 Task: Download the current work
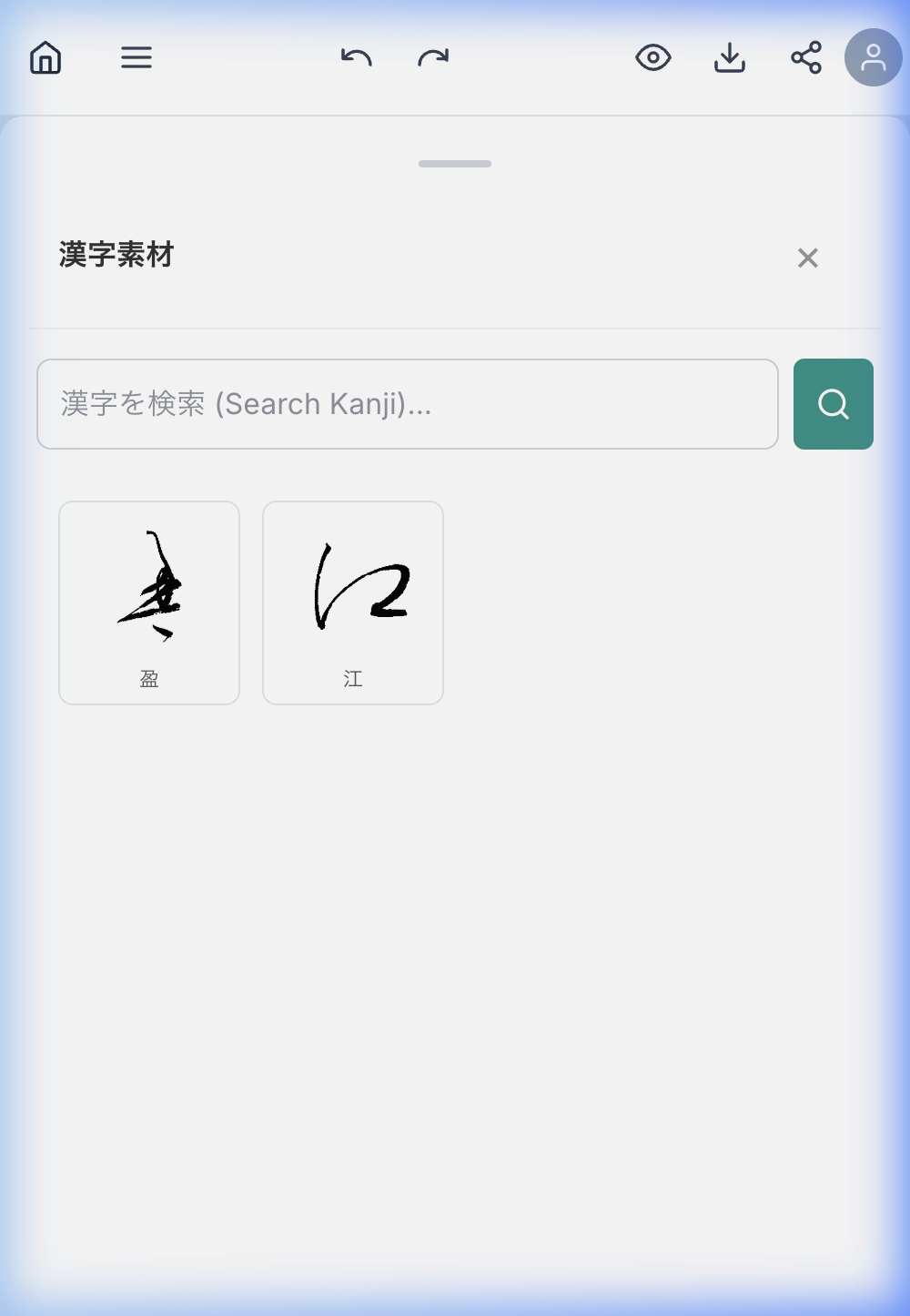point(730,57)
